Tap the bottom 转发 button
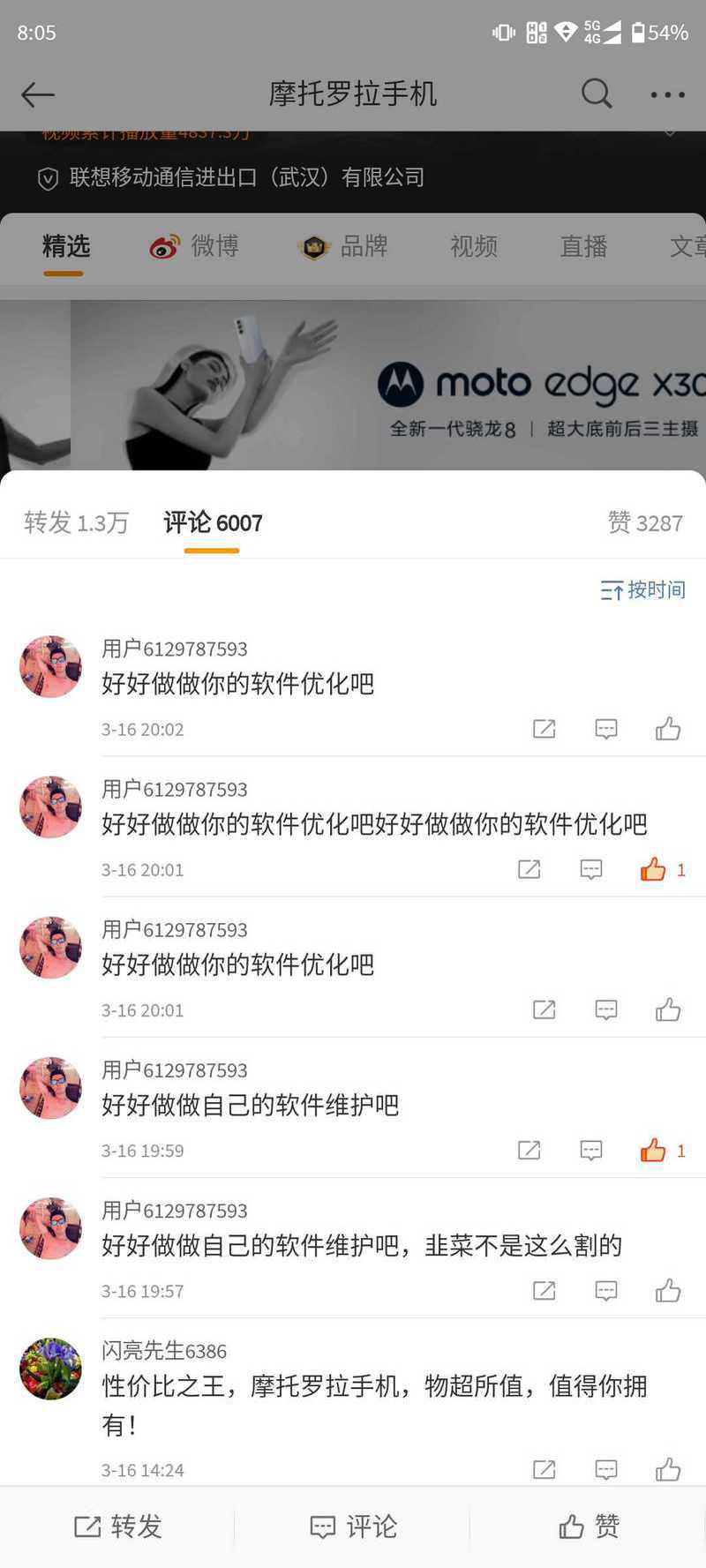The image size is (706, 1568). pyautogui.click(x=117, y=1527)
